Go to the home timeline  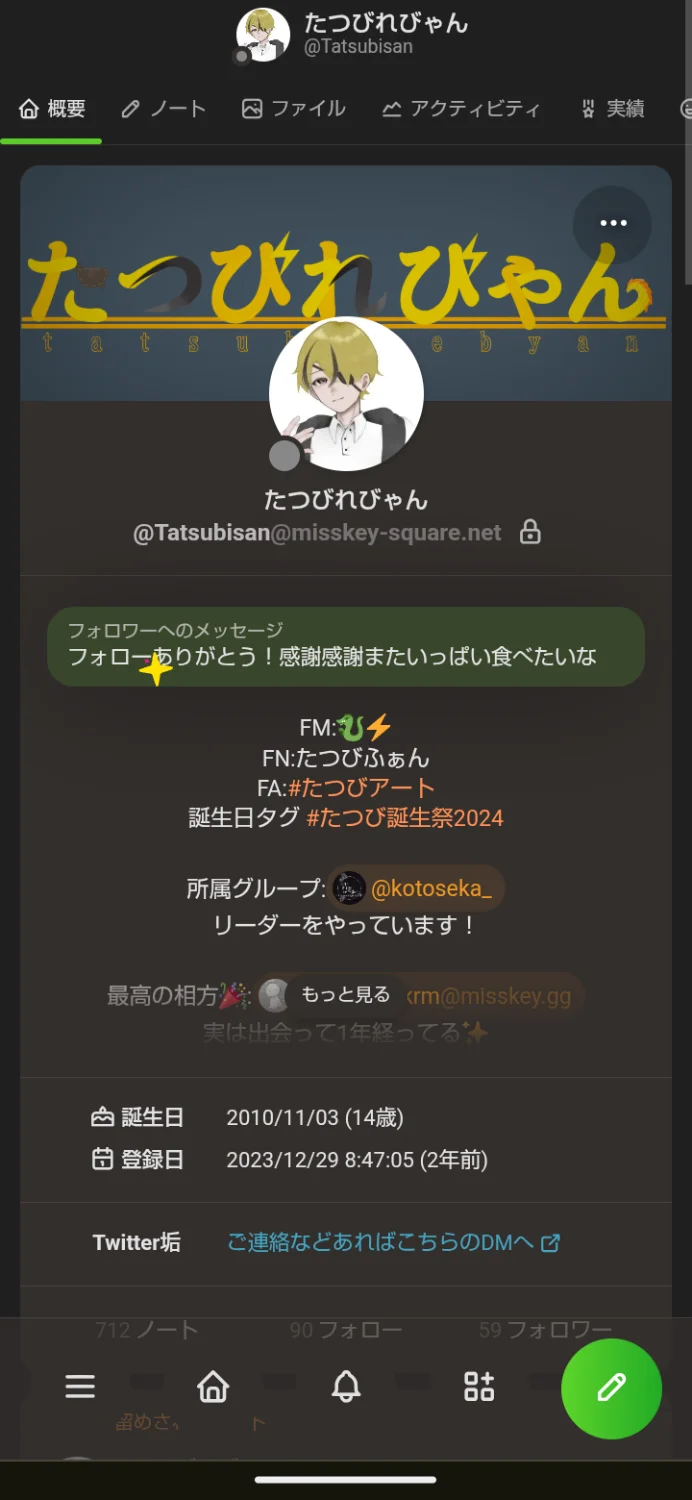(213, 1387)
